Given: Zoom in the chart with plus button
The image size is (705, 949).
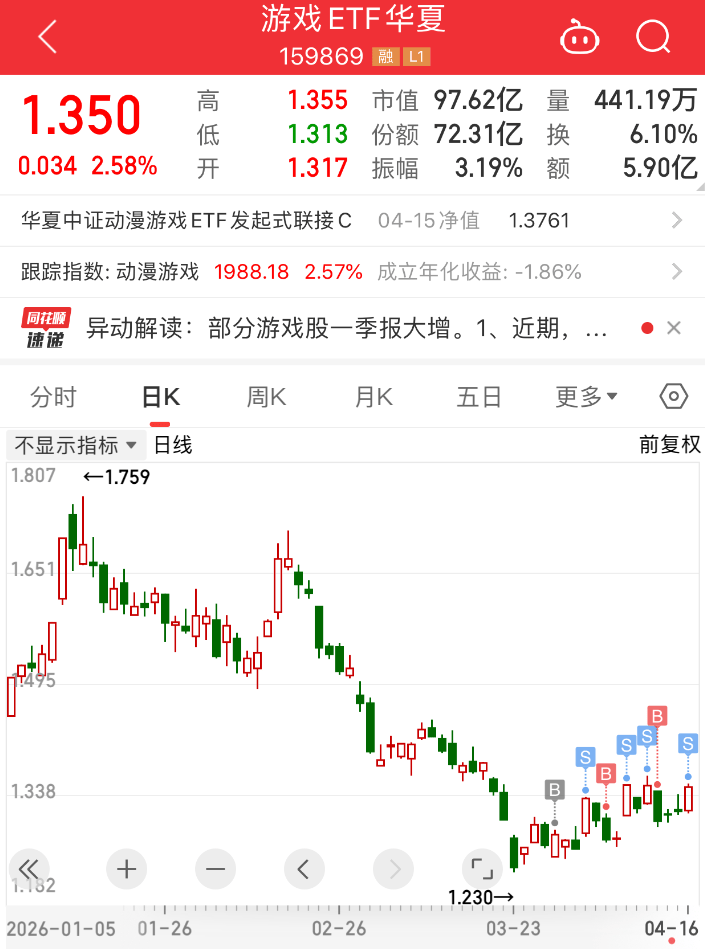Looking at the screenshot, I should point(126,868).
